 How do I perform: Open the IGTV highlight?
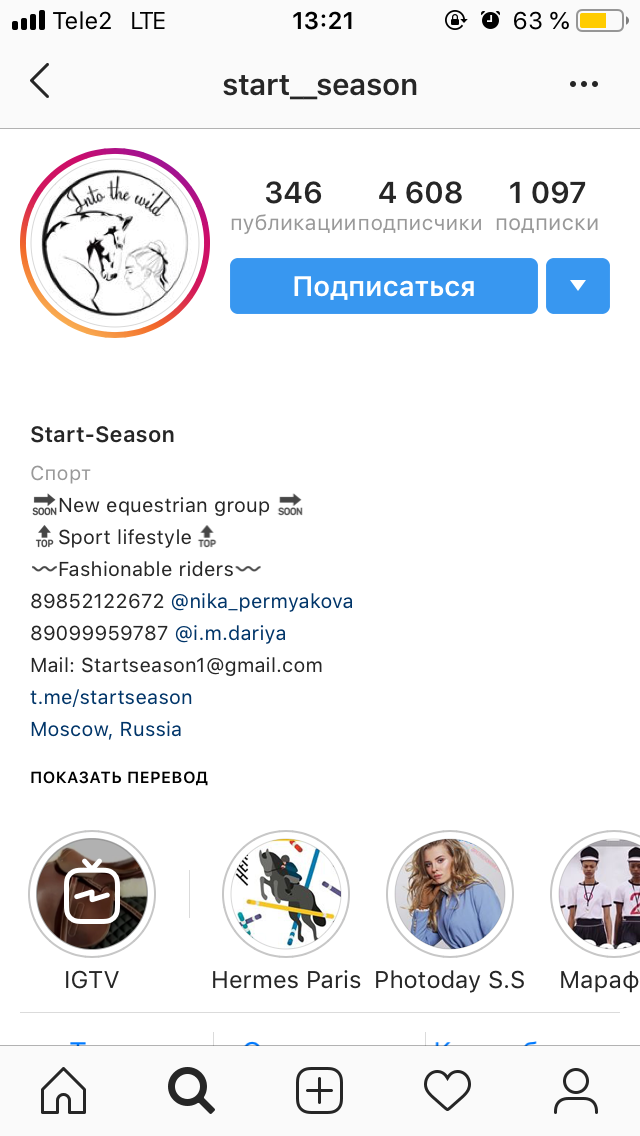tap(91, 895)
